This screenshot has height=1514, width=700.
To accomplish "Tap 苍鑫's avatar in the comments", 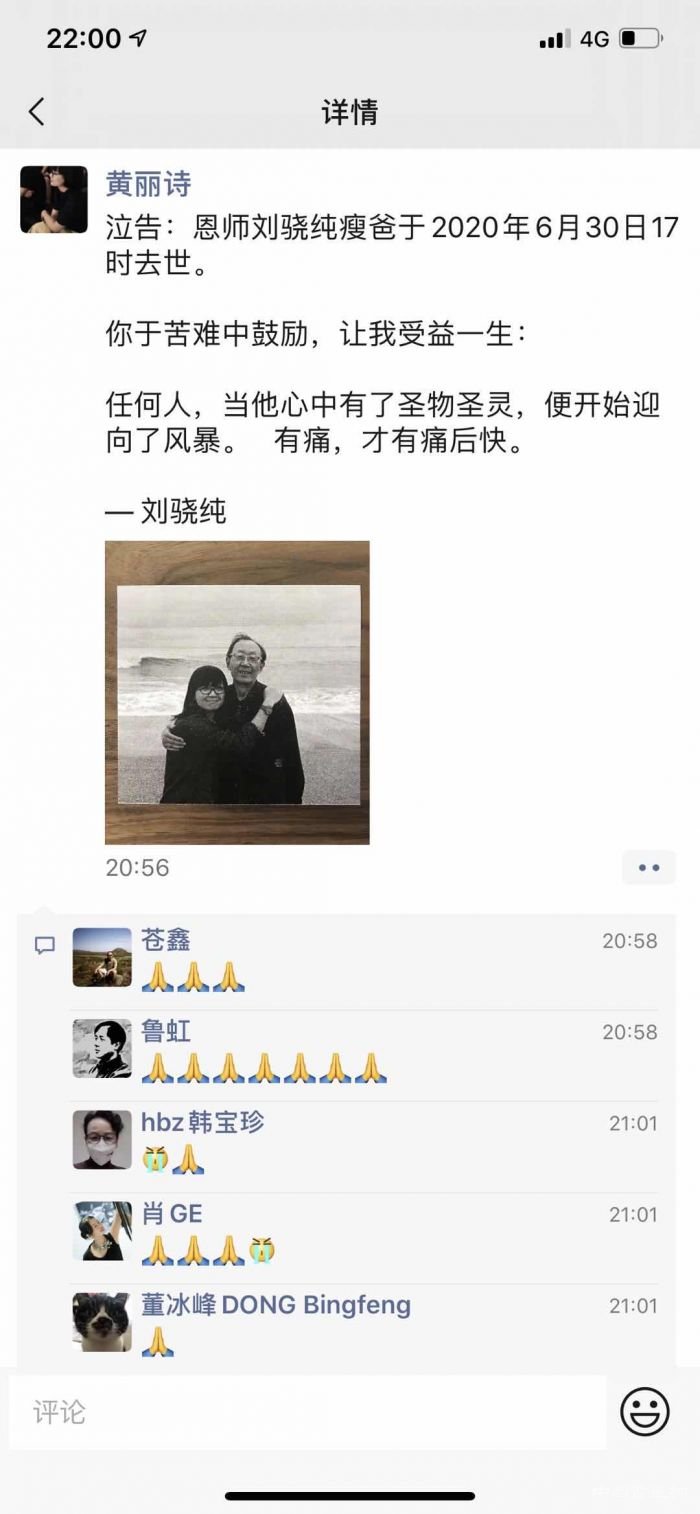I will pos(102,957).
